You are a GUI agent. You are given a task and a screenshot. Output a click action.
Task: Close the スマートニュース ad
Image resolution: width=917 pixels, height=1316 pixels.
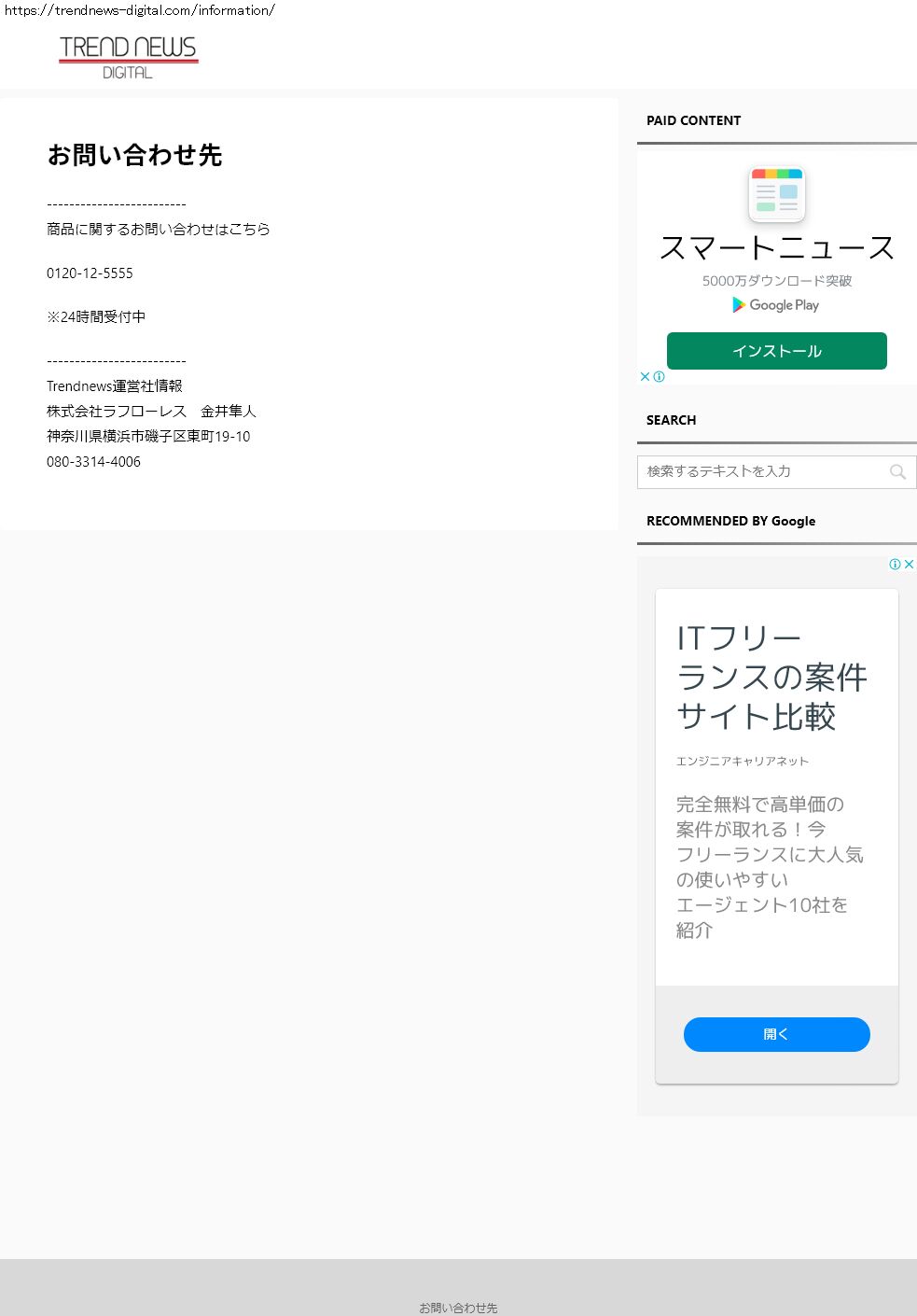[645, 377]
